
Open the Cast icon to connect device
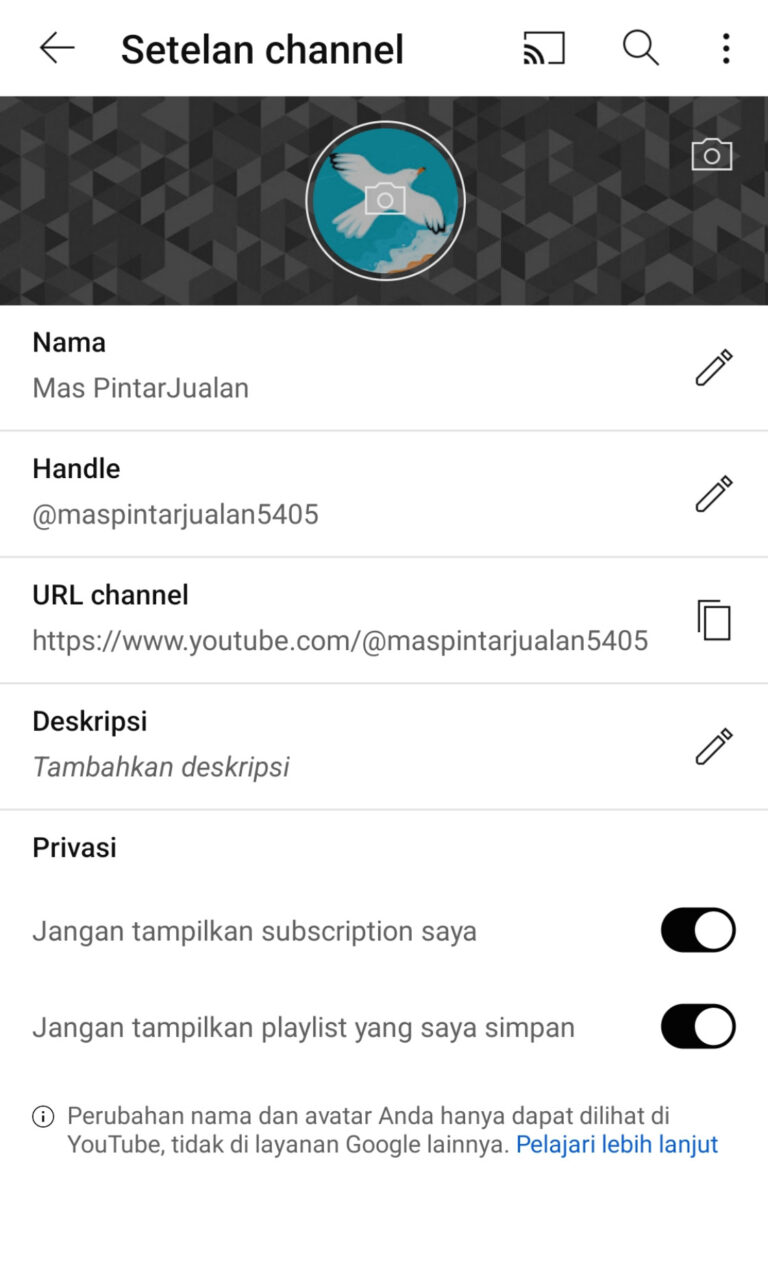click(543, 47)
